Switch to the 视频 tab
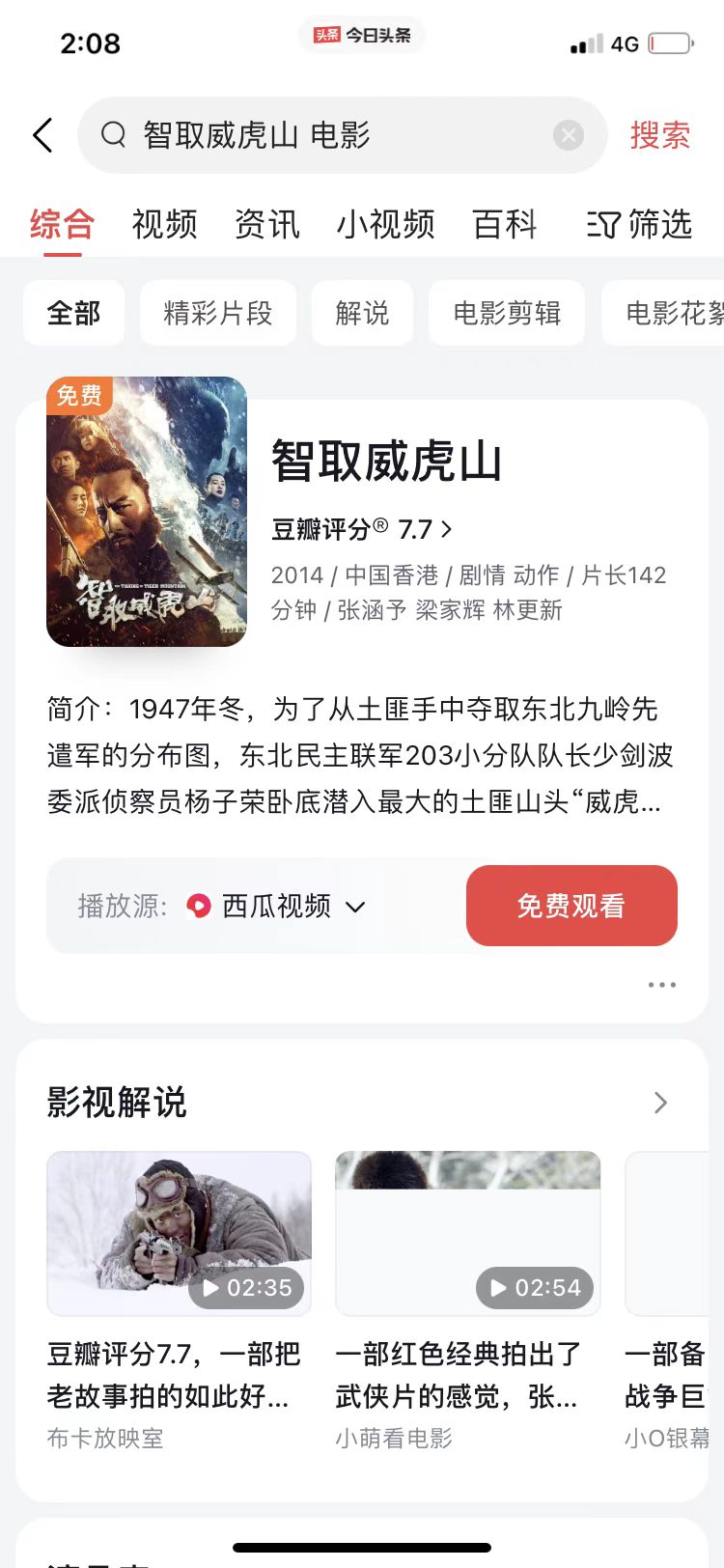 tap(164, 225)
